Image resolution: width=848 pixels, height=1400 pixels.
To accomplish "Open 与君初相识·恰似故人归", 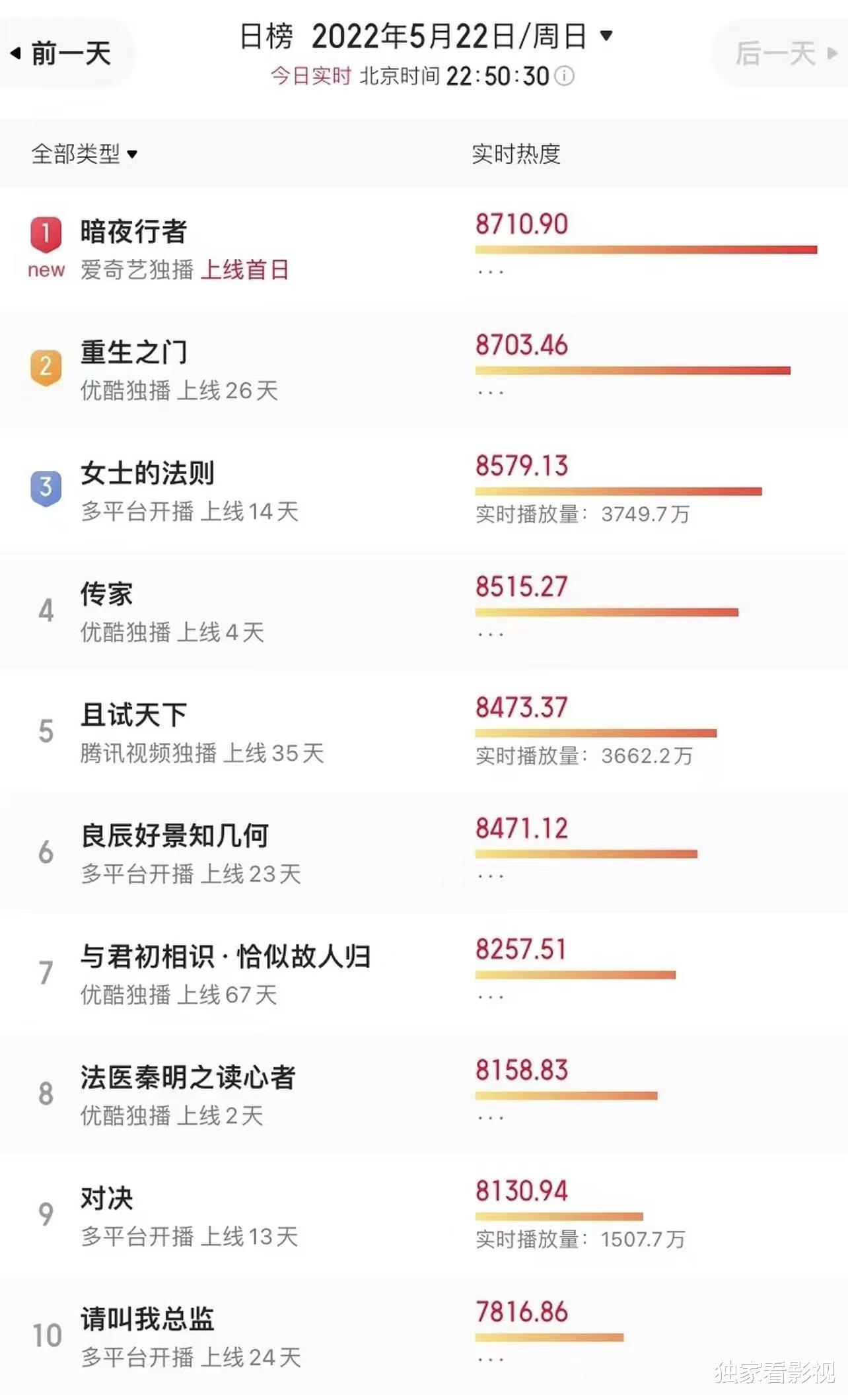I will point(424,973).
